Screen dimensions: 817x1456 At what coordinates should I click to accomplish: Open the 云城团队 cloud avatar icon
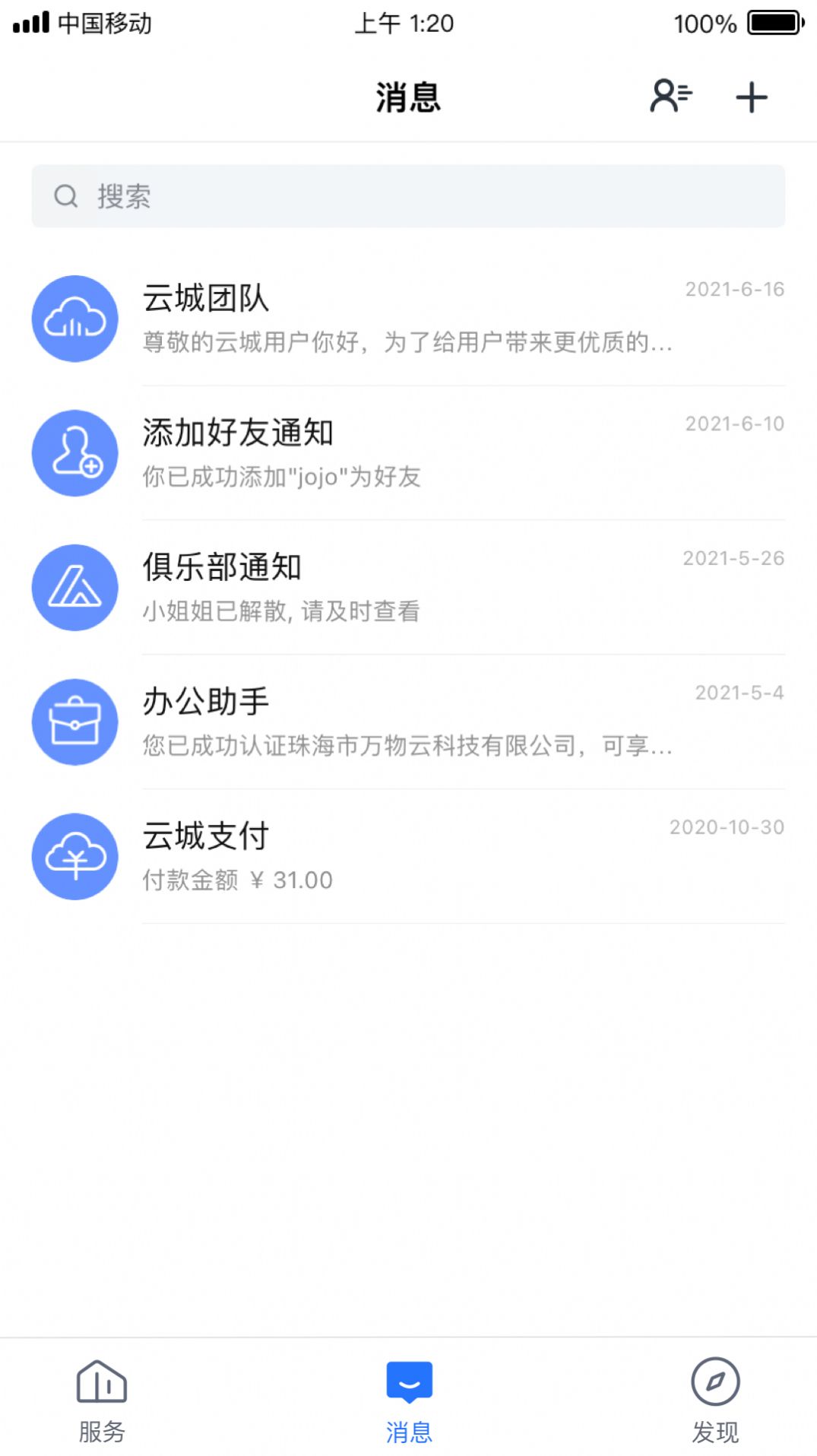click(x=74, y=319)
